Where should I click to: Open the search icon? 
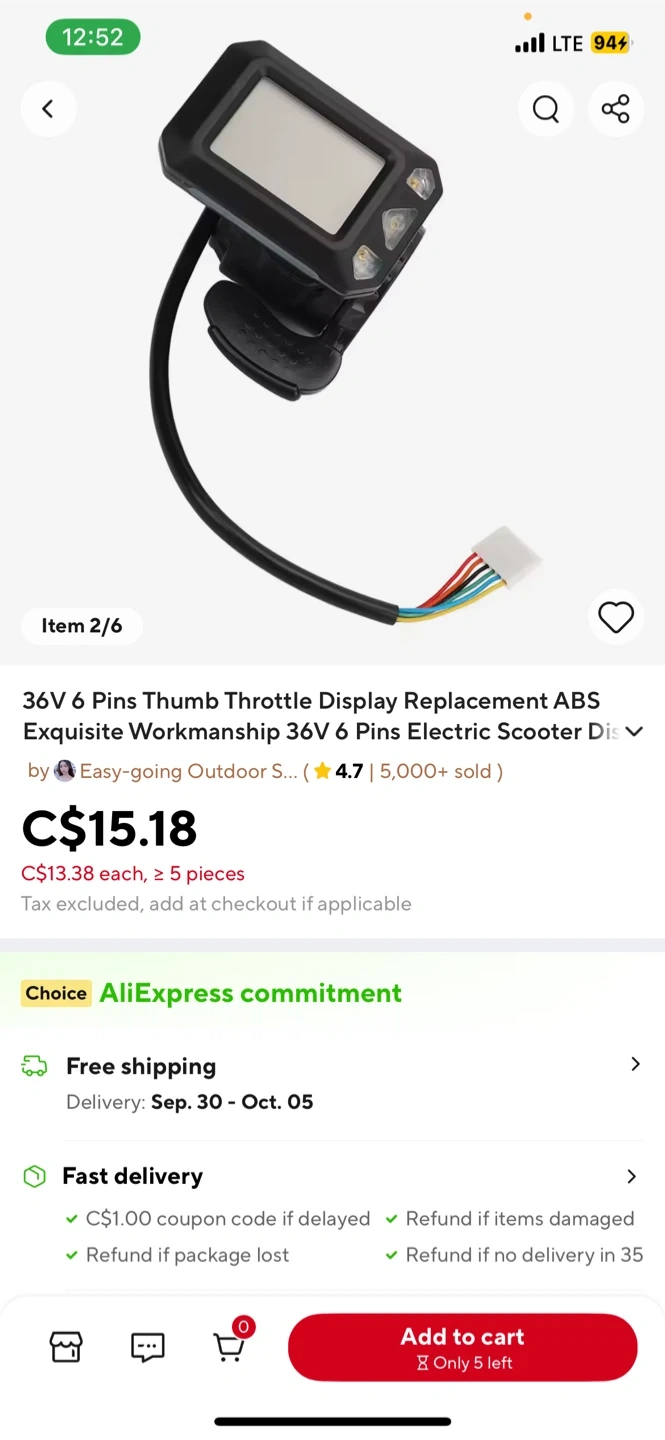point(545,109)
